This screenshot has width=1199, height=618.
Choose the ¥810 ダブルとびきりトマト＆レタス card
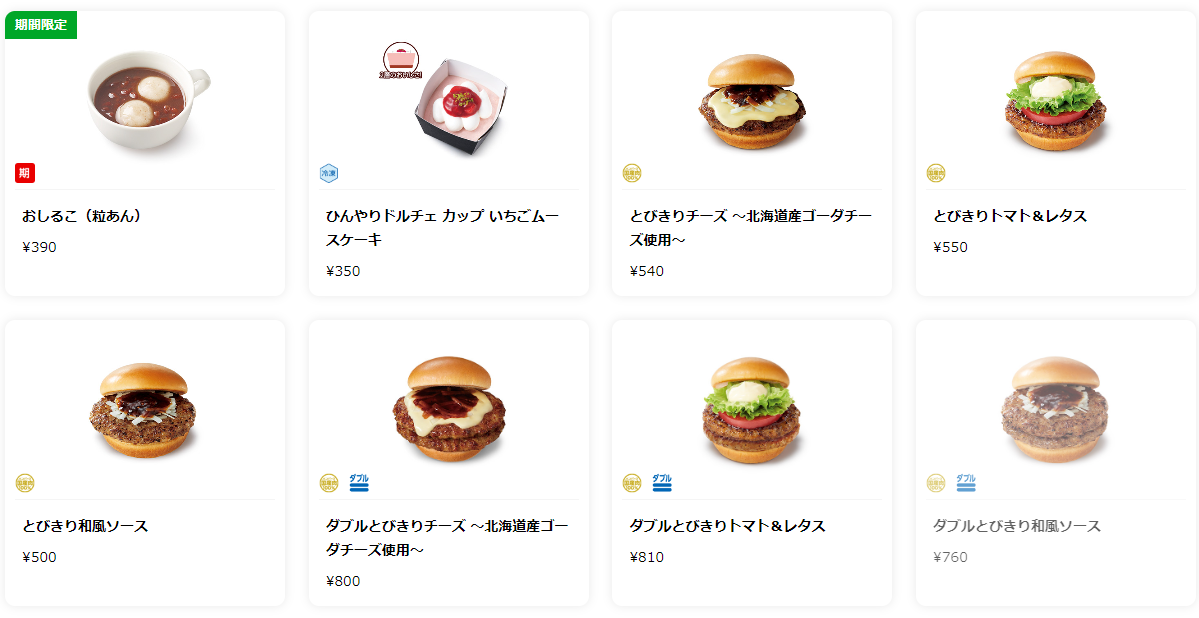(751, 462)
